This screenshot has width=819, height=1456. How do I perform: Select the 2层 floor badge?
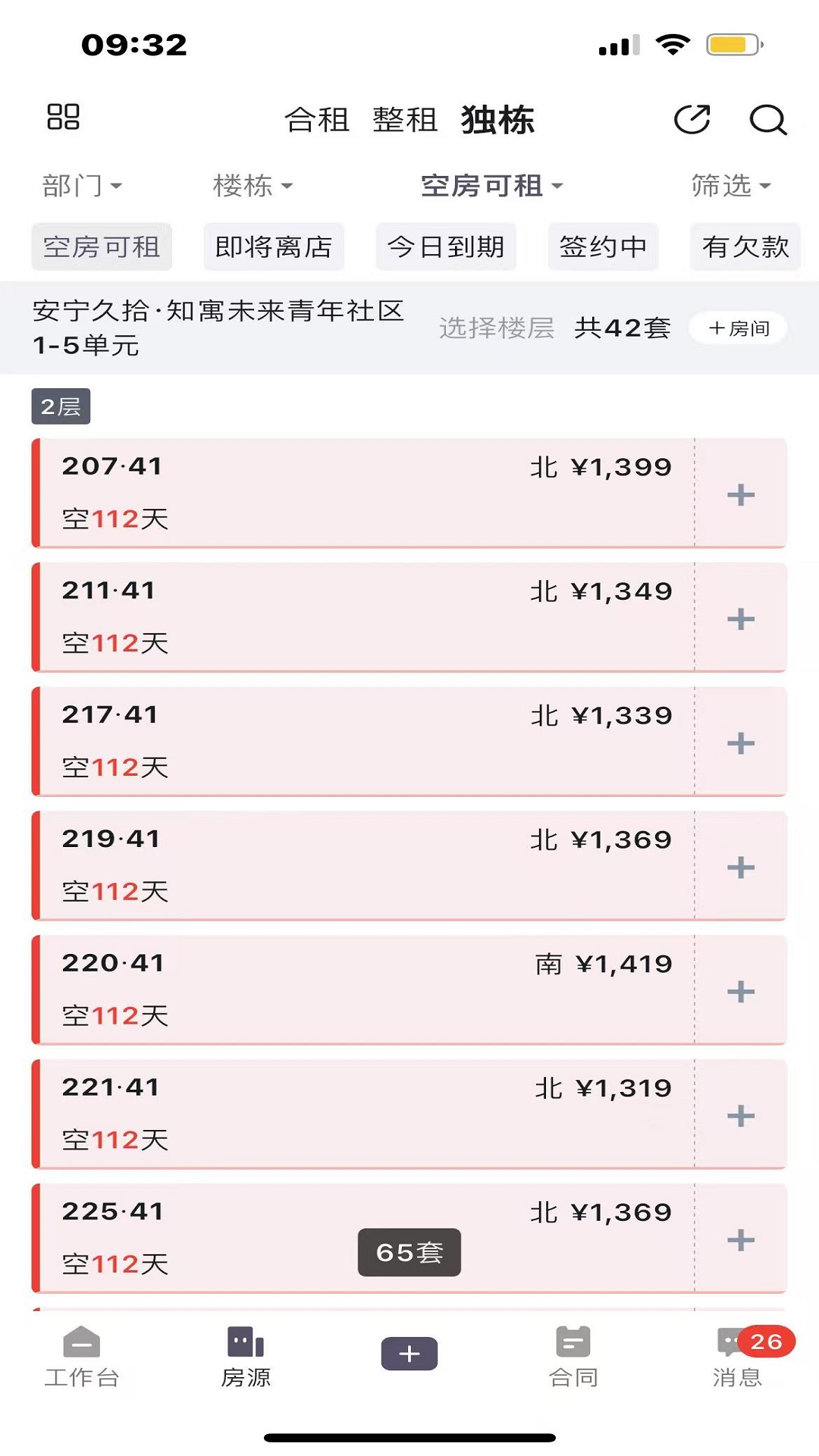(x=60, y=406)
